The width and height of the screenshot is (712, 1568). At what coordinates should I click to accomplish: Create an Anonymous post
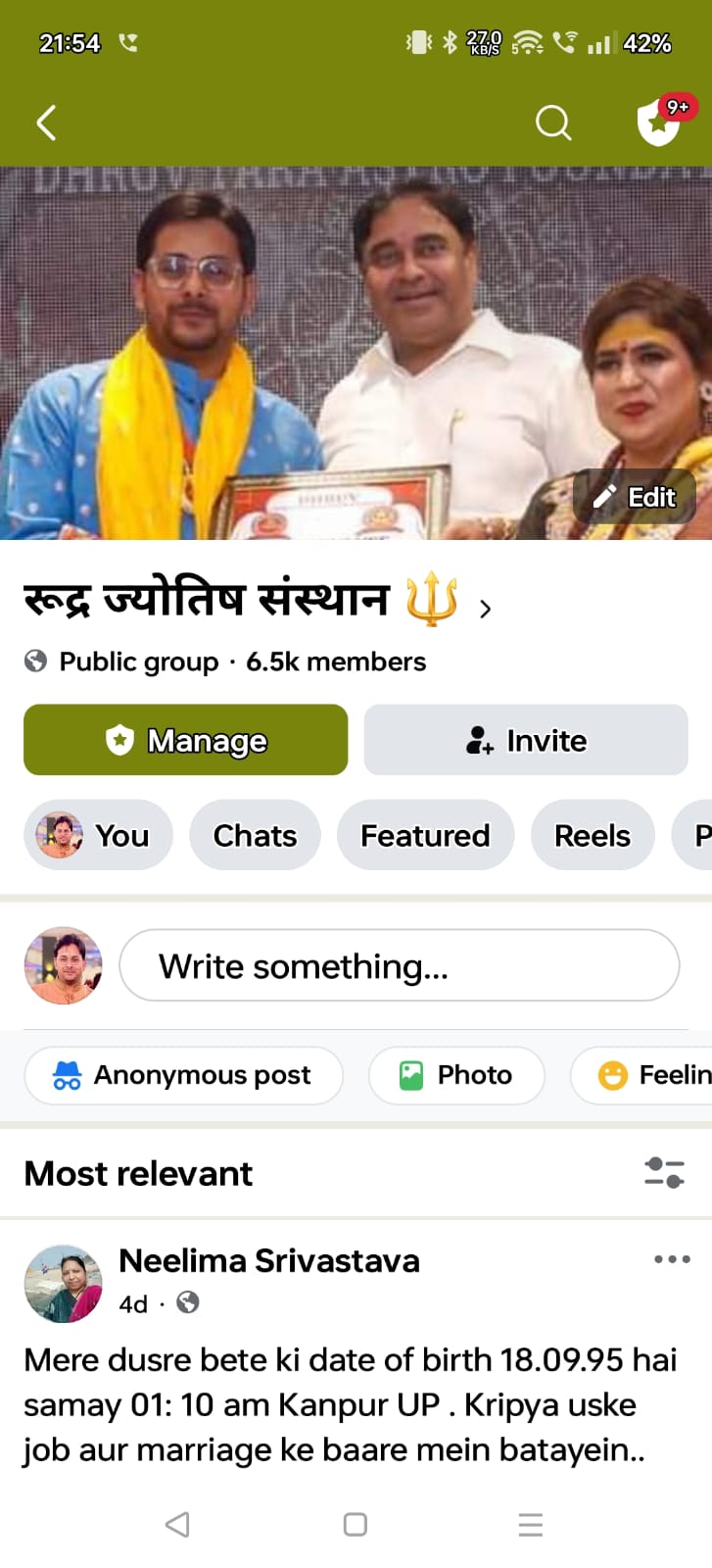(x=183, y=1075)
